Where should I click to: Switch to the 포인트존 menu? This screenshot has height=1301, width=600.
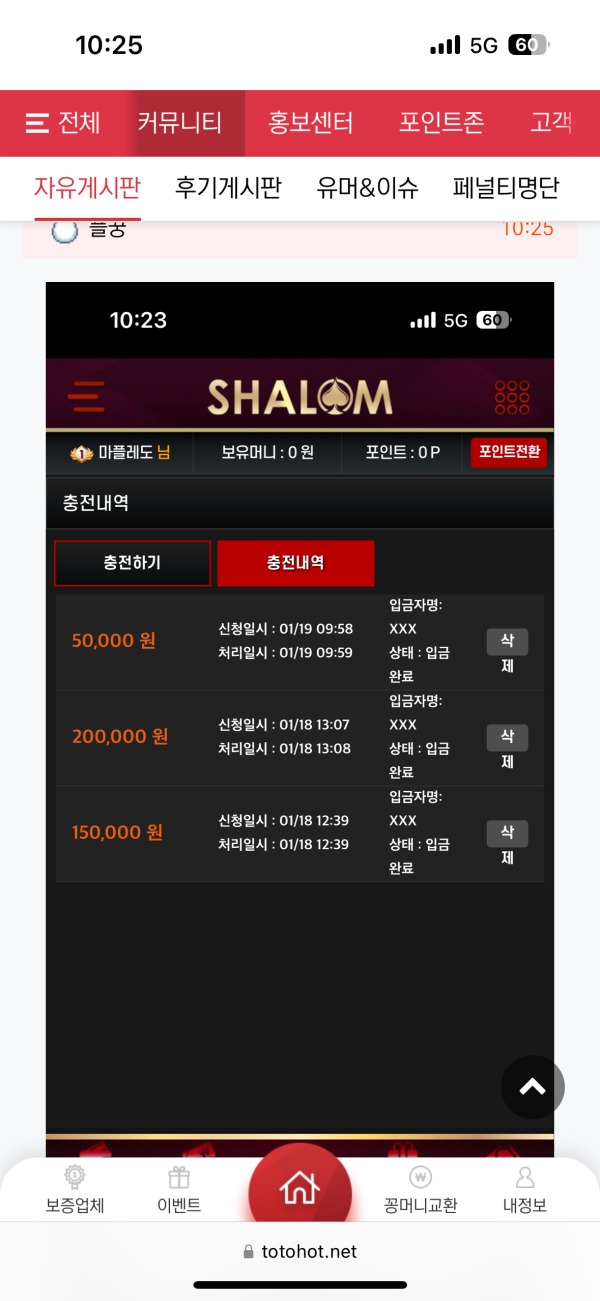[x=441, y=123]
